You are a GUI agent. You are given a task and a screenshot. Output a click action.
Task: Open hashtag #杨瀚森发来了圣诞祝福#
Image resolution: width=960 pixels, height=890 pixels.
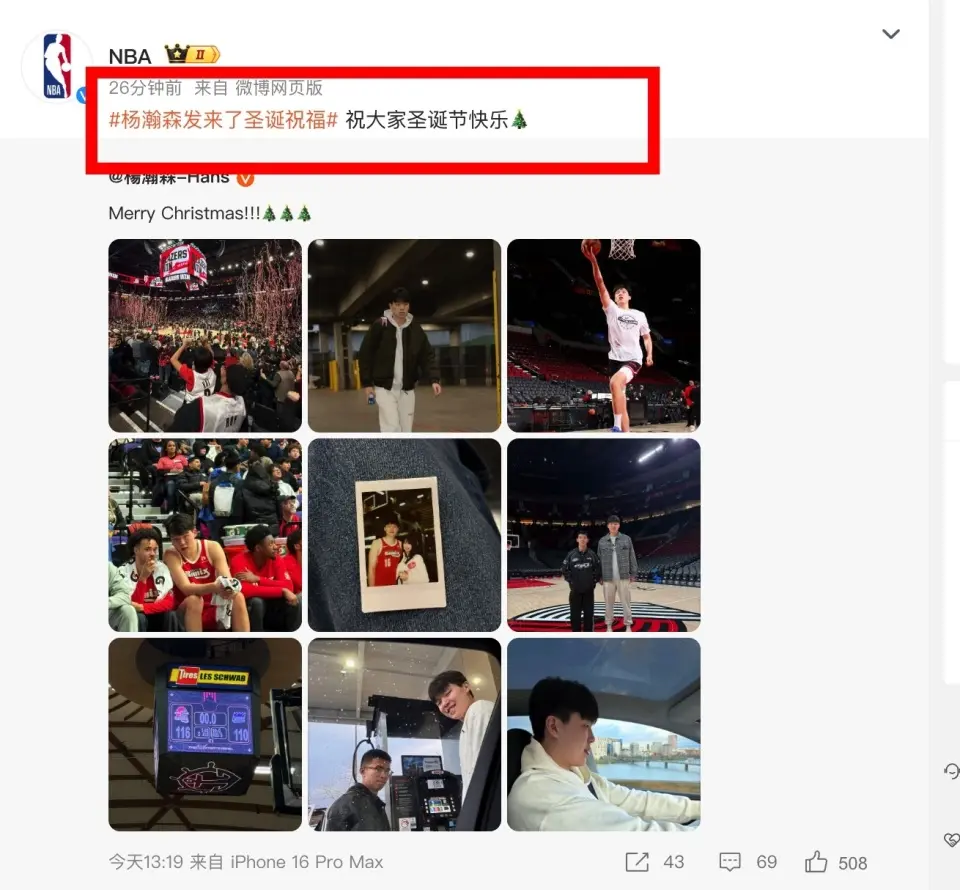[222, 121]
